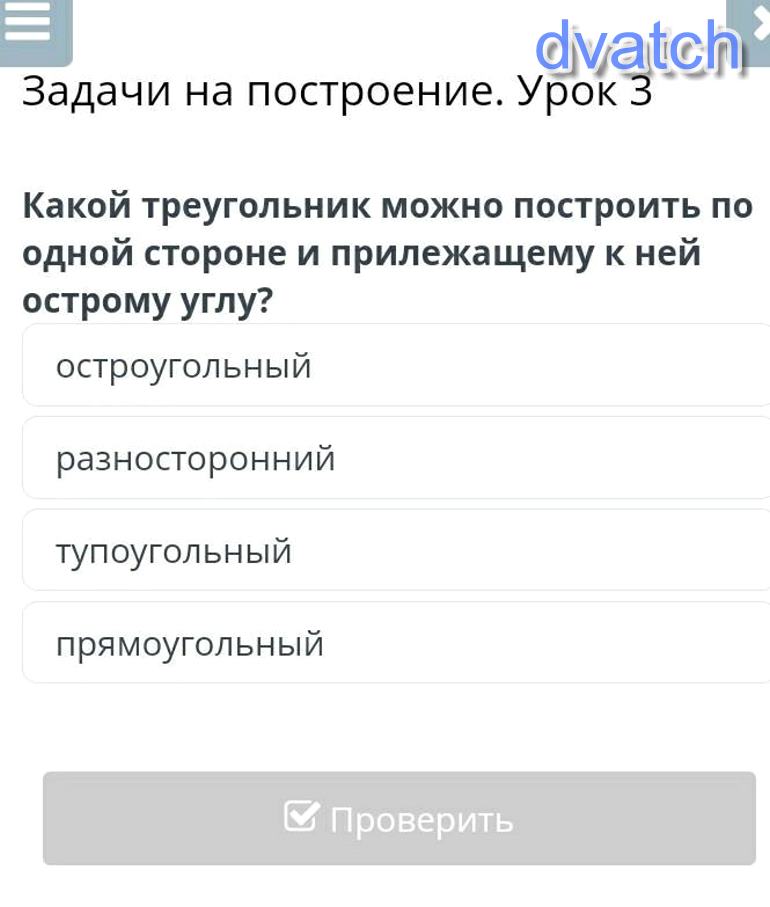Select the answer остроугольный
Image resolution: width=770 pixels, height=907 pixels.
tap(395, 366)
